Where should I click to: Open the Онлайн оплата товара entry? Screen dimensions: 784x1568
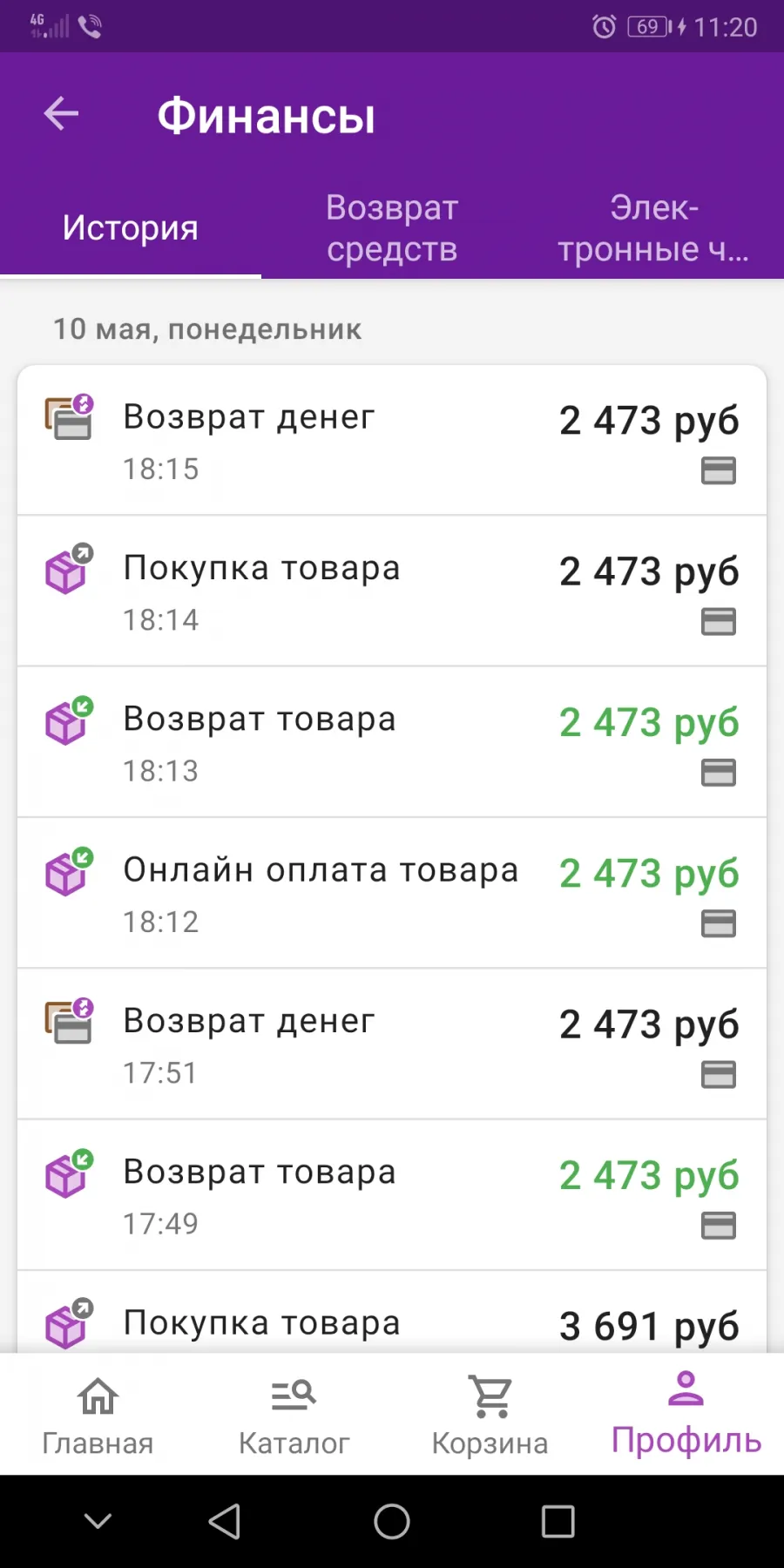pyautogui.click(x=392, y=893)
